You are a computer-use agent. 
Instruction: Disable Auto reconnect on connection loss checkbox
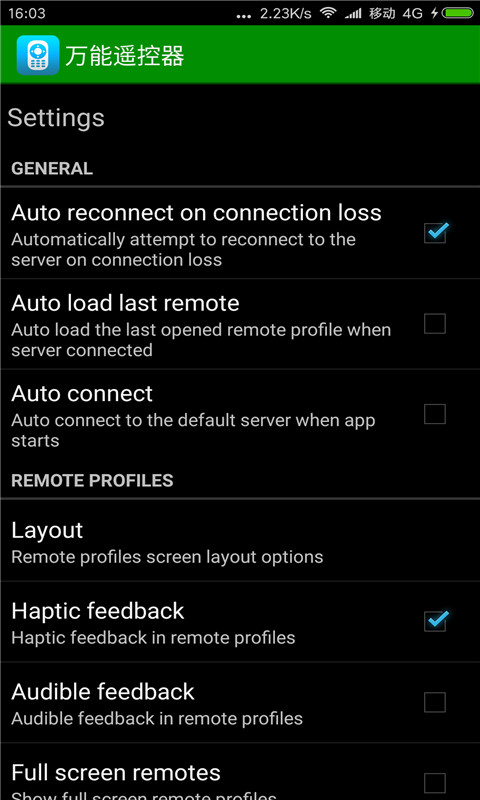coord(435,233)
